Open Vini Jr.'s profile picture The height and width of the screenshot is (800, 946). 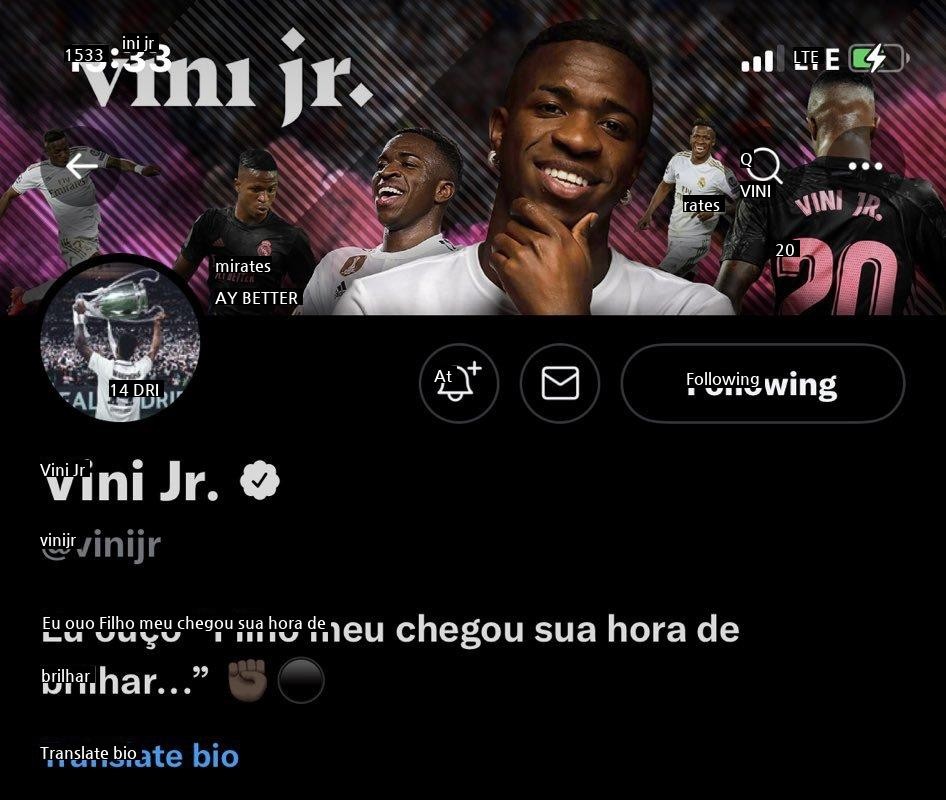(120, 343)
